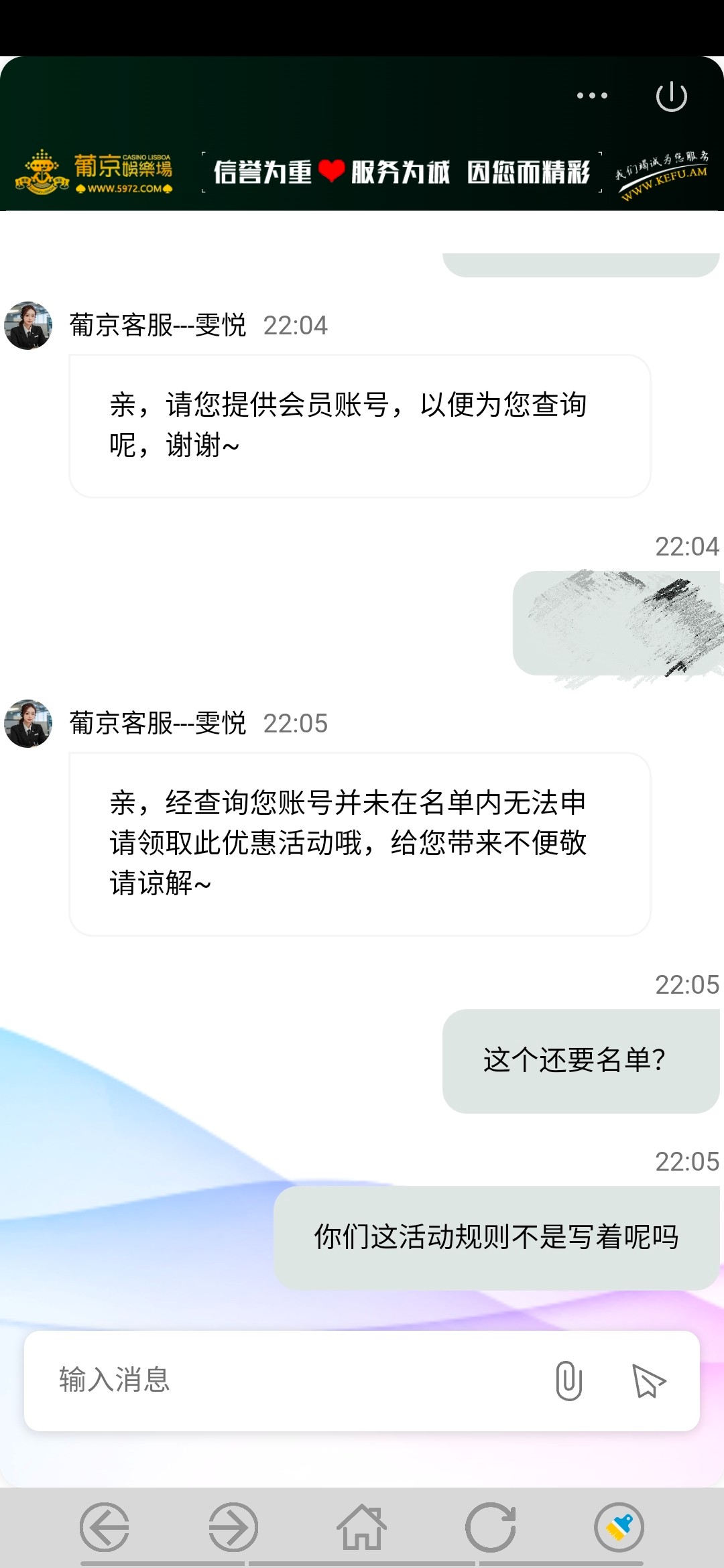Open the three-dot overflow menu

coord(593,96)
